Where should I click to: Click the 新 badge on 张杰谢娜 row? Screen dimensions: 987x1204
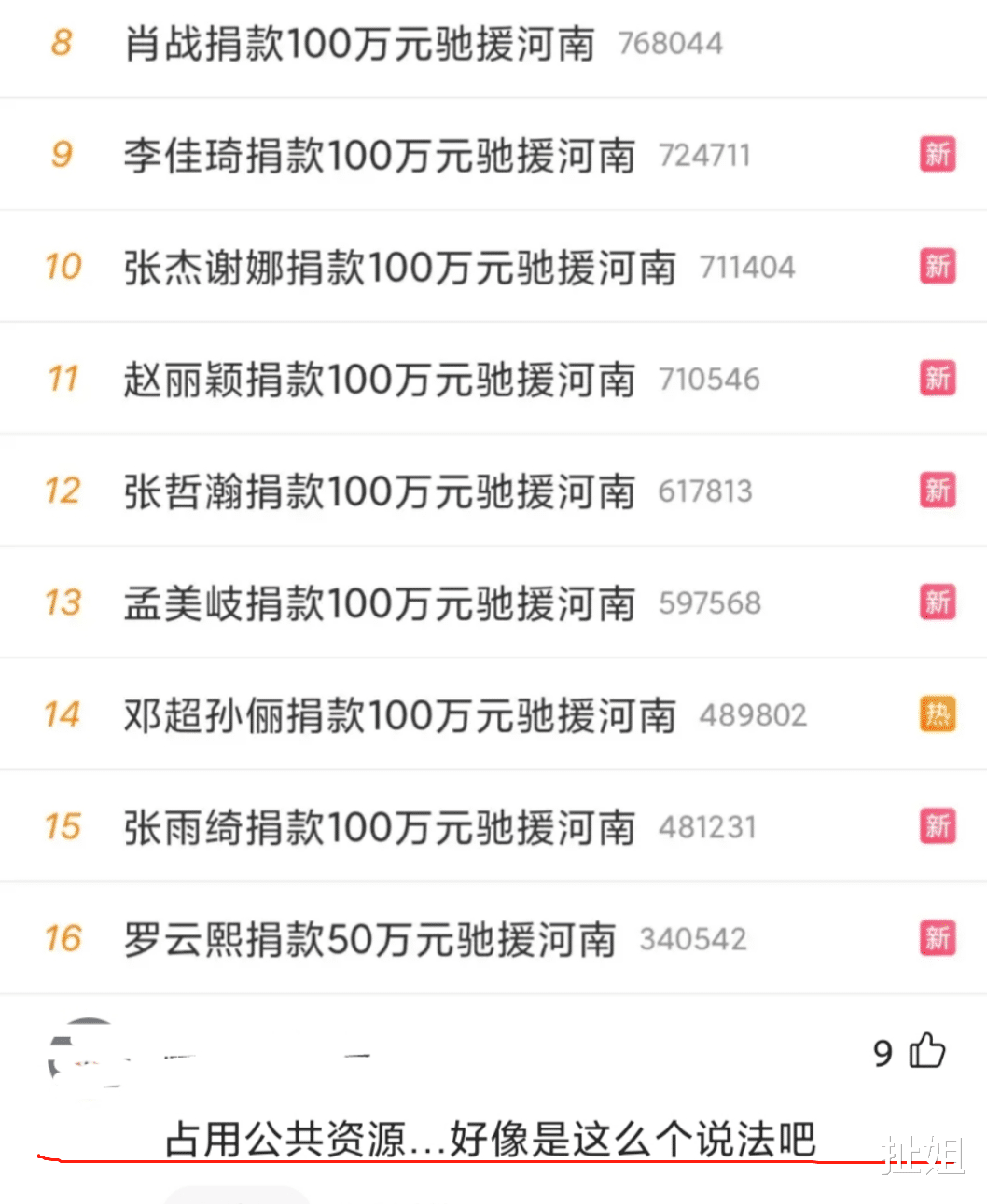(x=938, y=266)
